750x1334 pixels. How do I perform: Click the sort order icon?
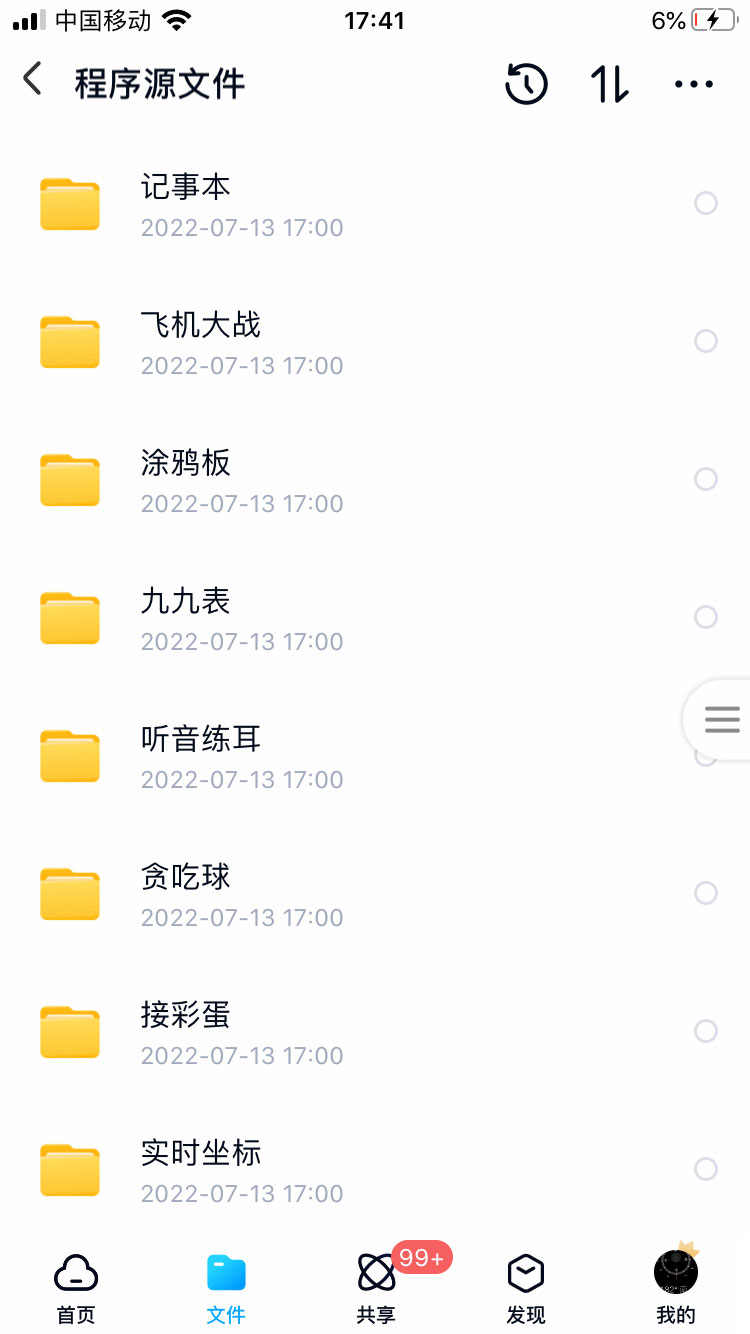608,84
